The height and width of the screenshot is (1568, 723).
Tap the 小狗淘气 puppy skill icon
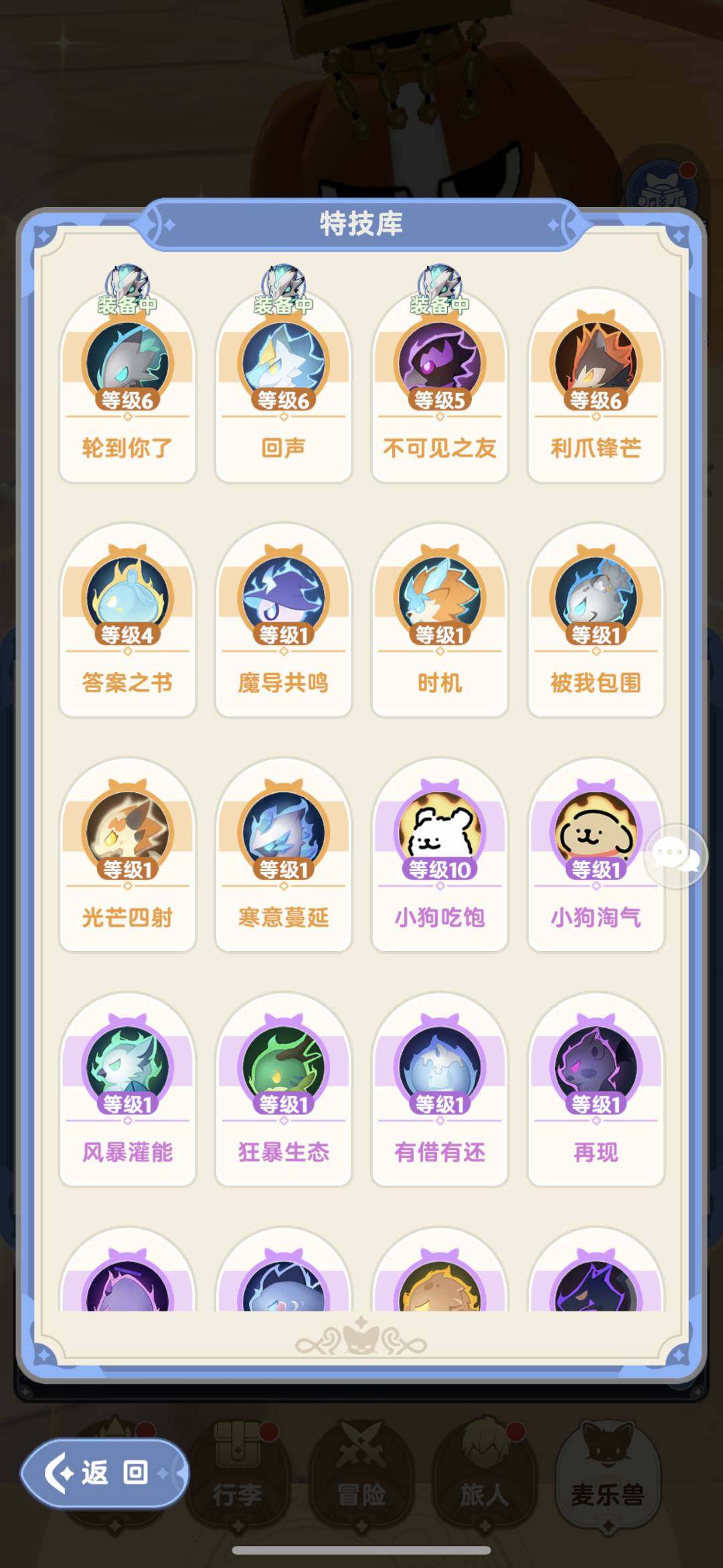[x=596, y=831]
